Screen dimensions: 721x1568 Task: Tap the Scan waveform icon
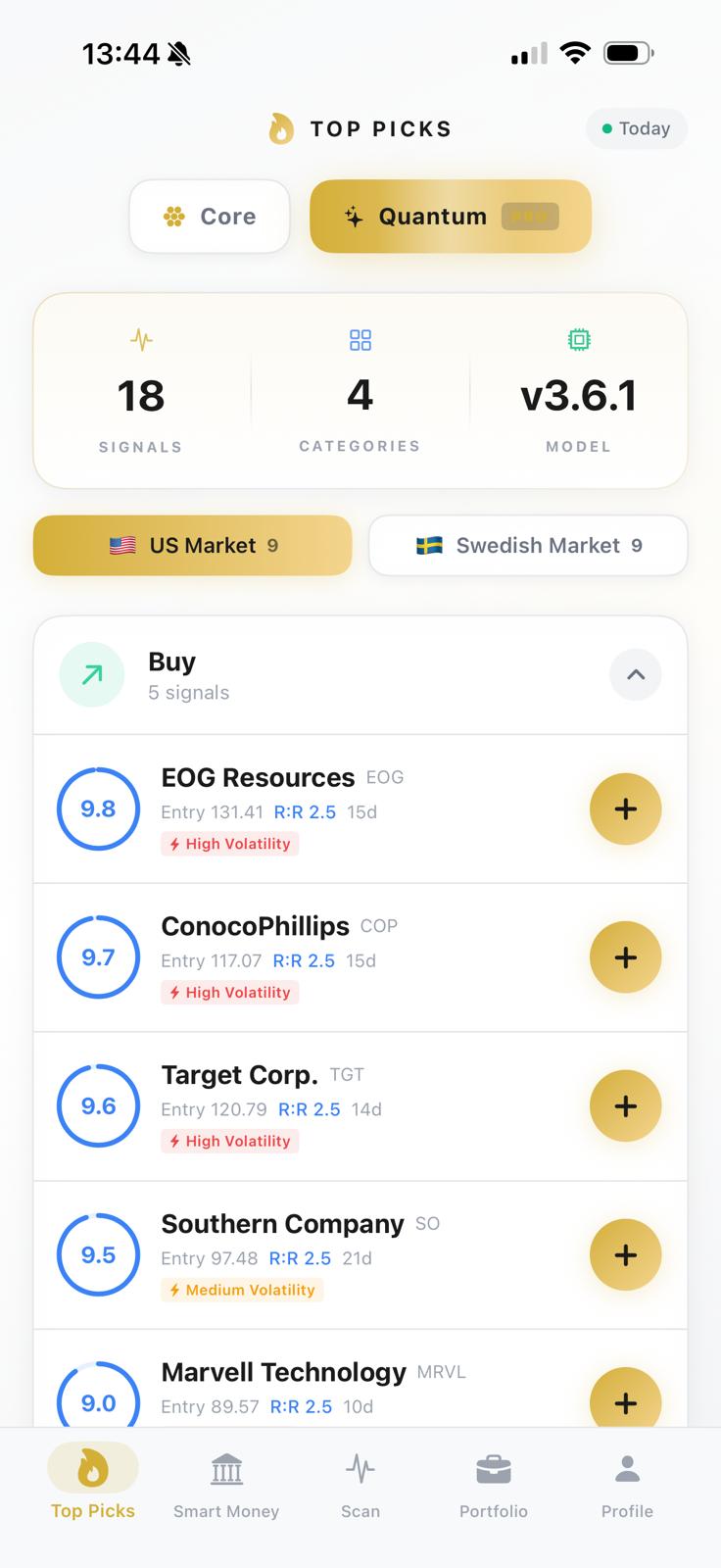360,1470
